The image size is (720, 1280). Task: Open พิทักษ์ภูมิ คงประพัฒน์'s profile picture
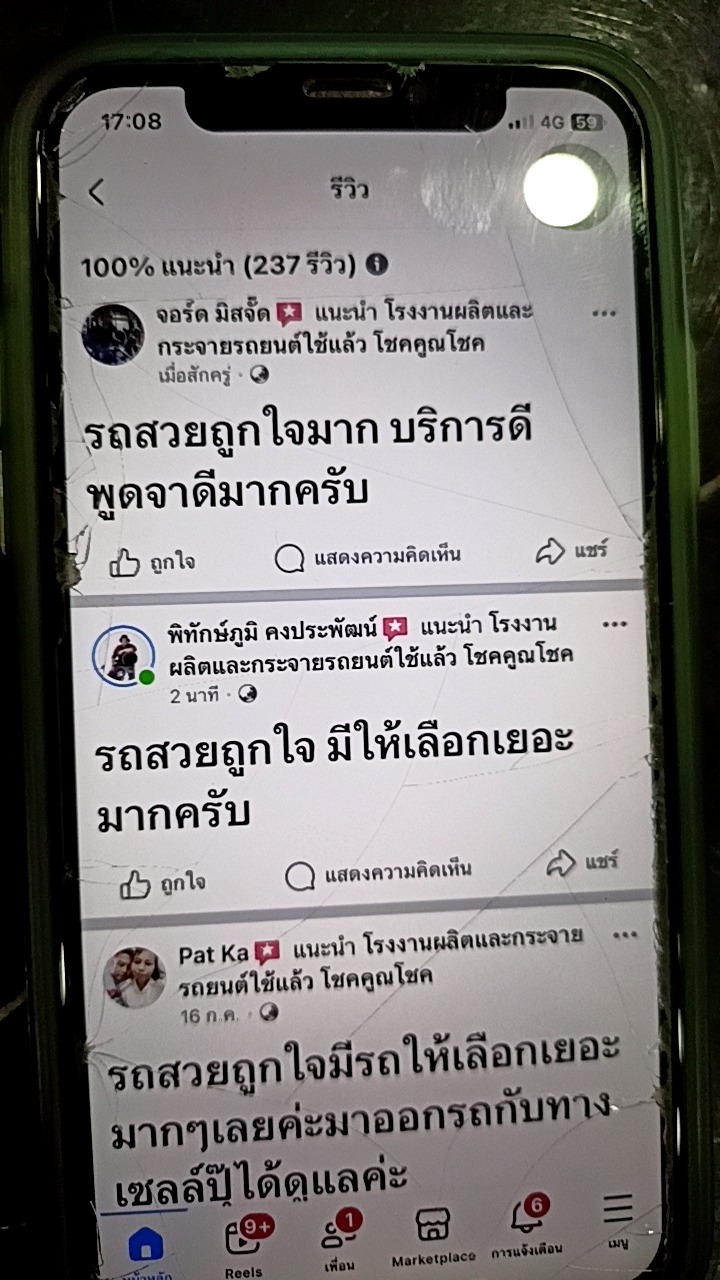tap(124, 655)
